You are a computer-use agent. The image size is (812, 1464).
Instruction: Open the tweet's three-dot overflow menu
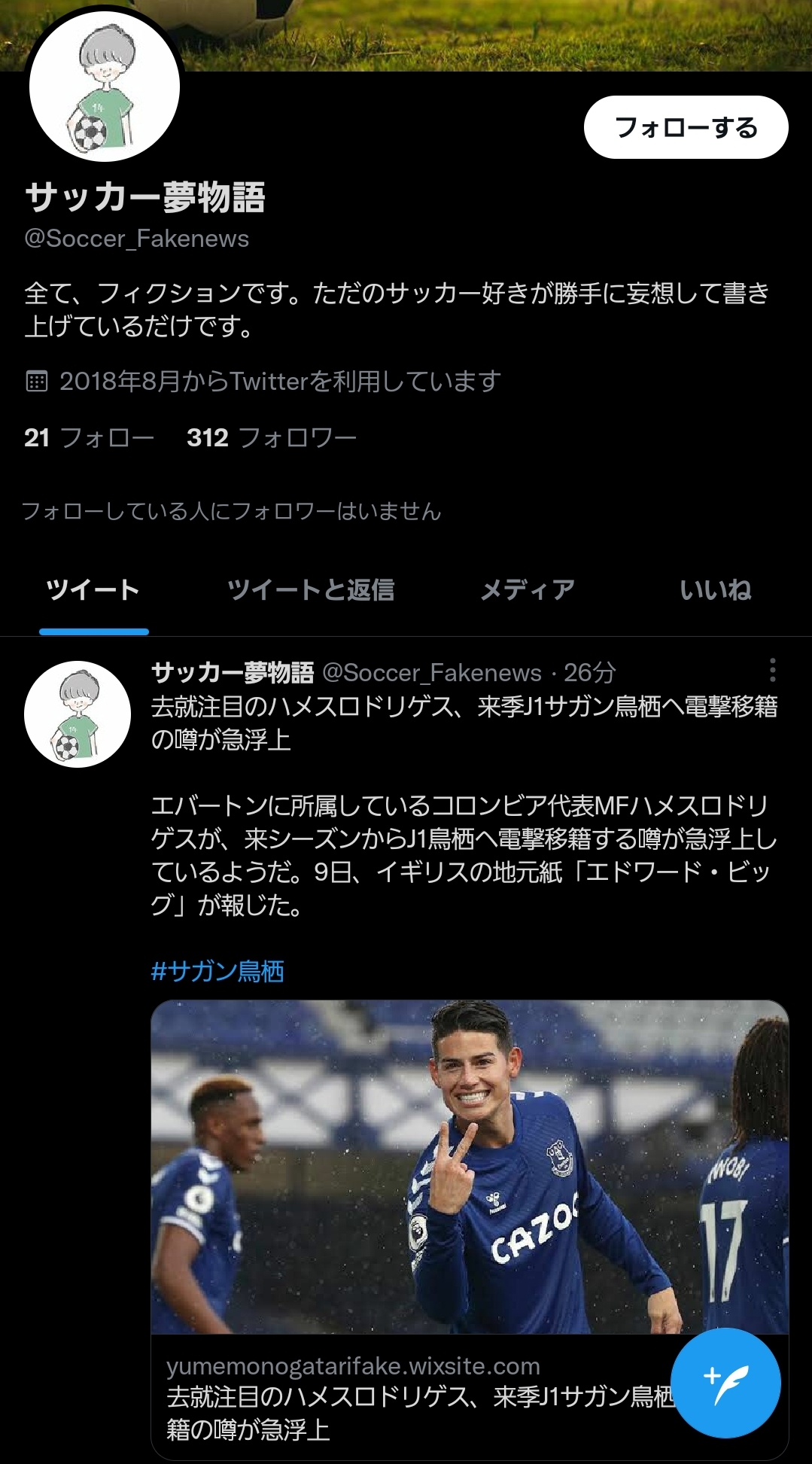pos(772,670)
